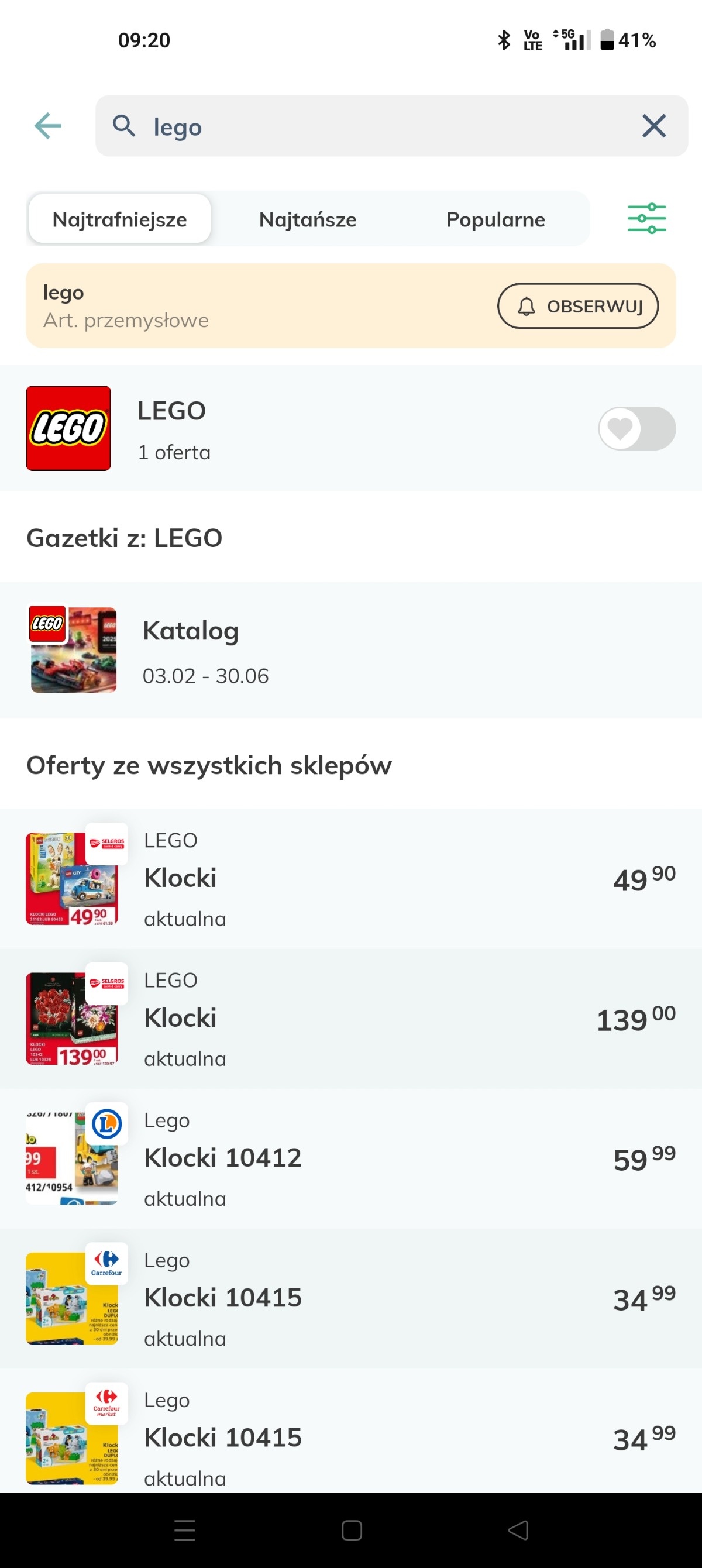The width and height of the screenshot is (702, 1568).
Task: Tap OBSERWUJ to follow lego
Action: (x=577, y=305)
